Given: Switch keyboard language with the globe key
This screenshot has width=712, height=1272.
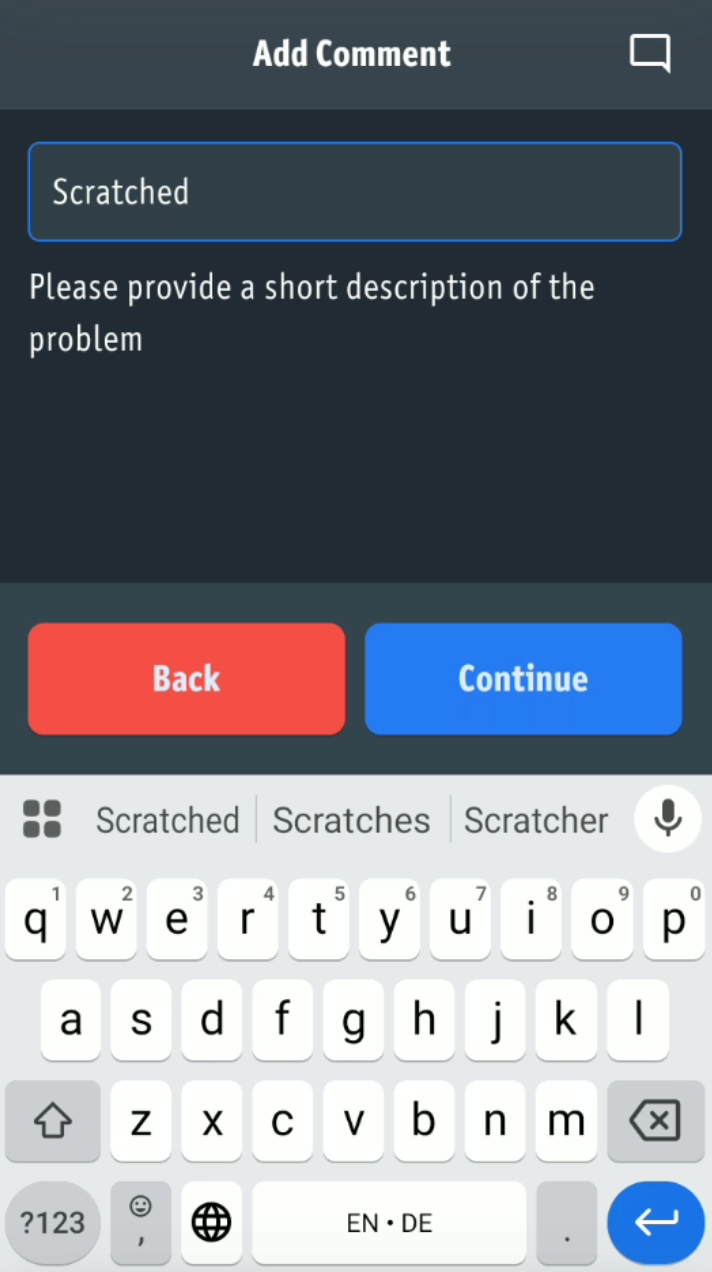Looking at the screenshot, I should (211, 1222).
